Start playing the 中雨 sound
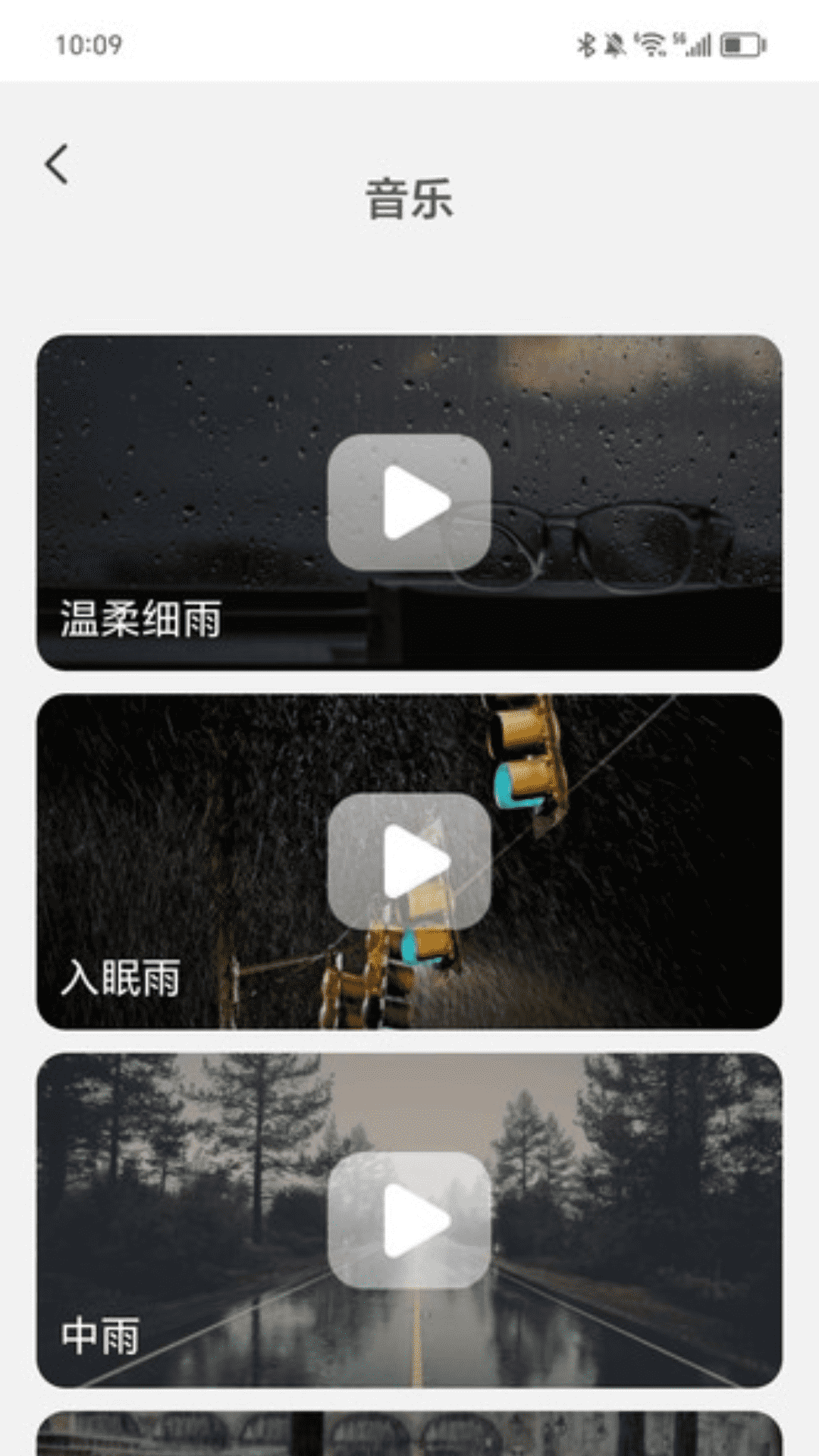Image resolution: width=819 pixels, height=1456 pixels. tap(409, 1220)
